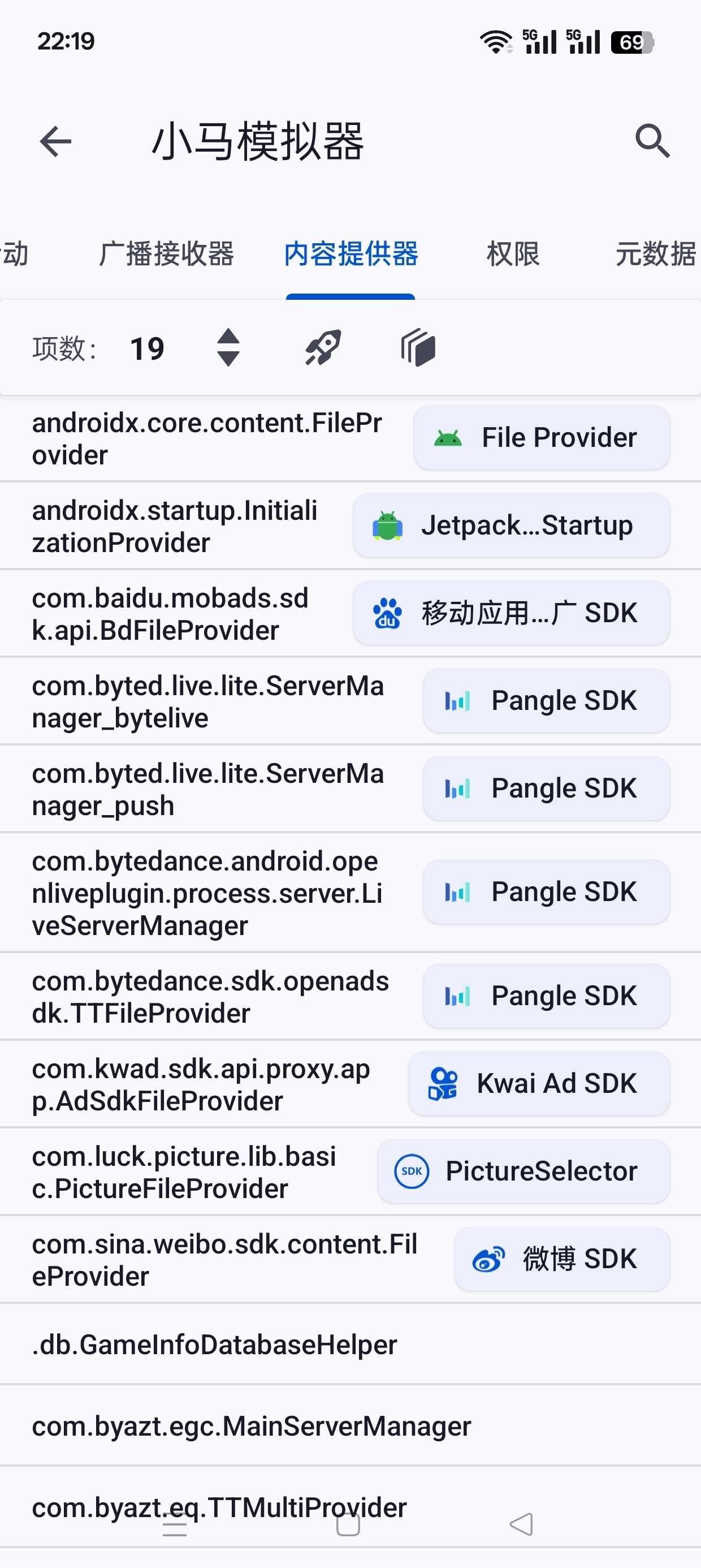The height and width of the screenshot is (1568, 701).
Task: Open Pangle SDK chip for TTFileProvider
Action: pos(547,996)
